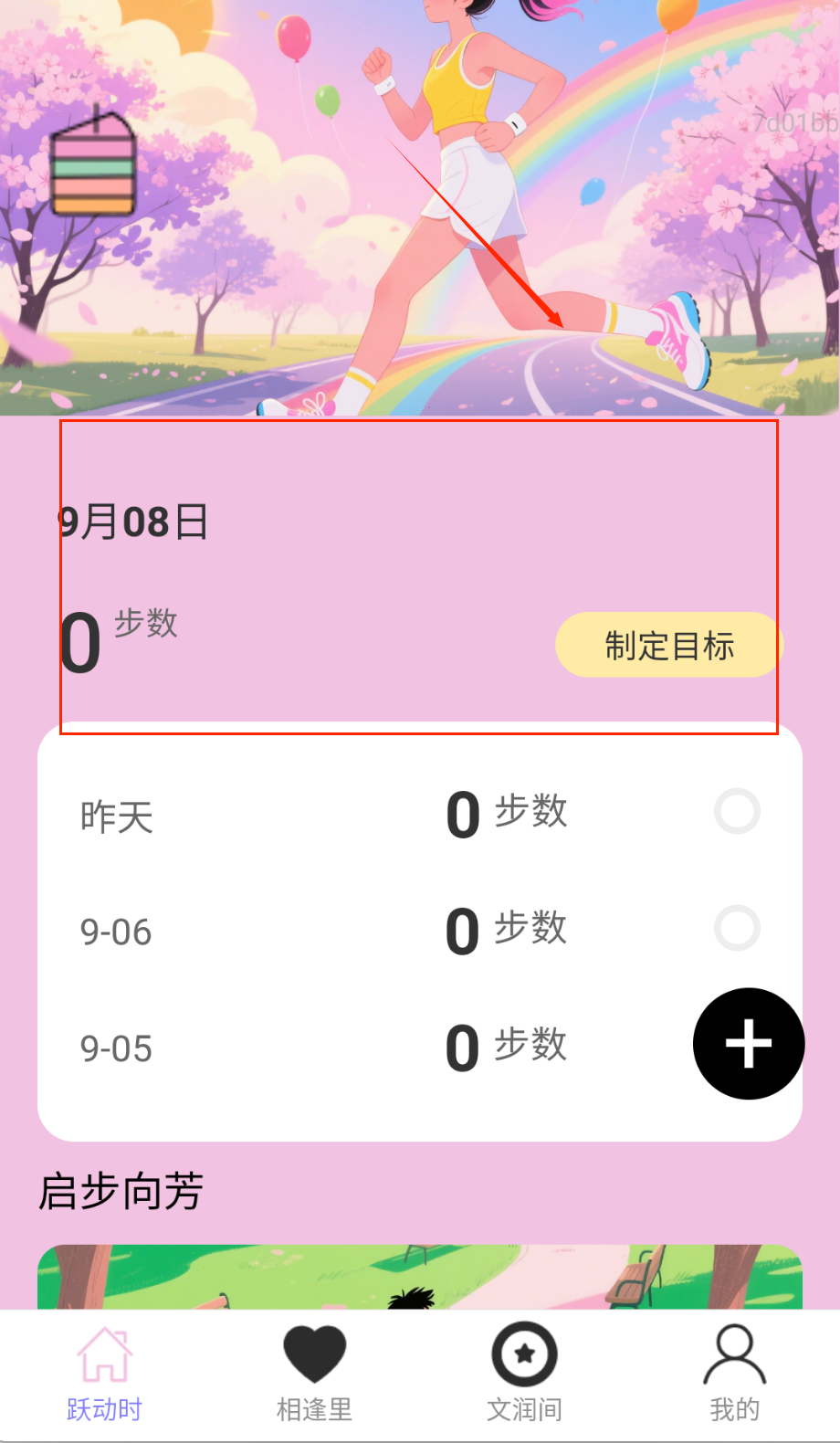Screen dimensions: 840x1443
Task: Select the circle in the 9-06 row
Action: pos(737,928)
